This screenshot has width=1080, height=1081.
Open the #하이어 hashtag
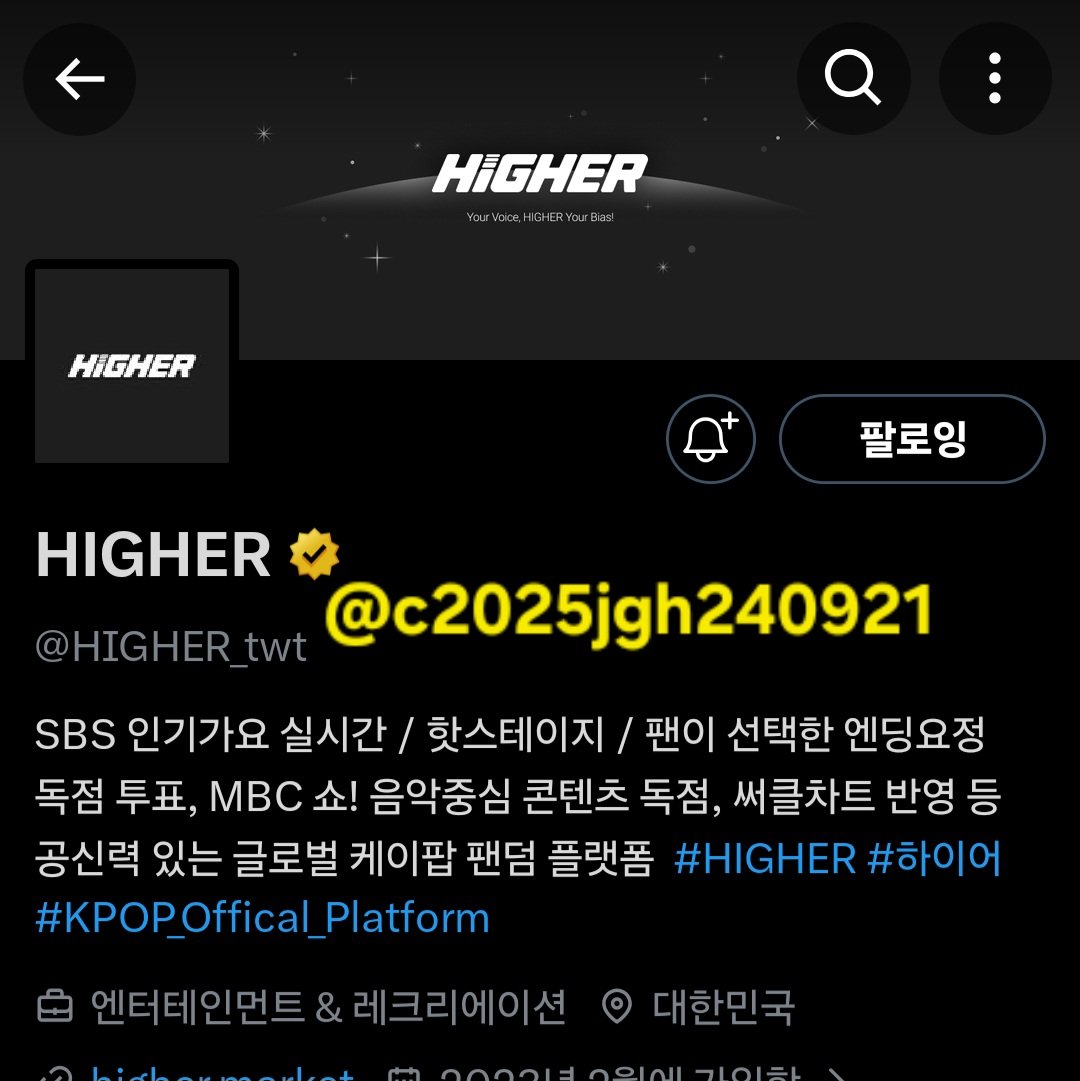(934, 859)
